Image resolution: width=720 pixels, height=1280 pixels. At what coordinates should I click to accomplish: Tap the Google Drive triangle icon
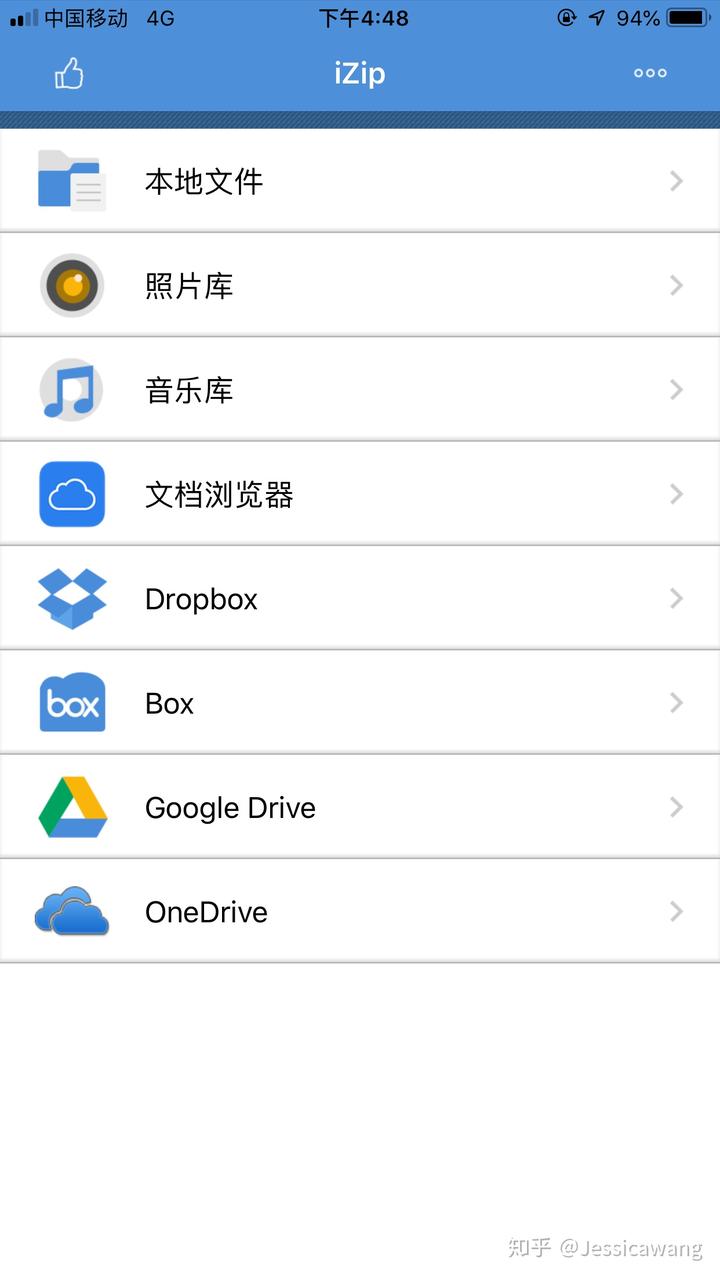71,806
